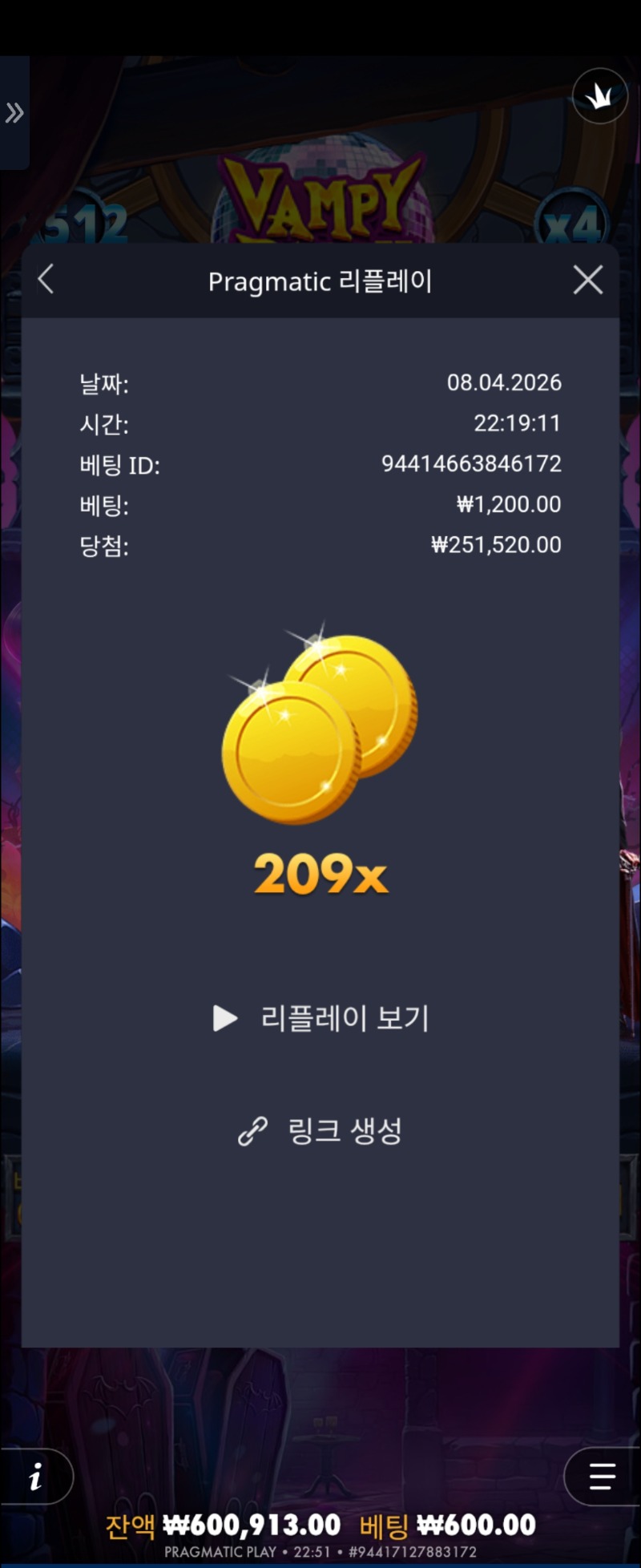Viewport: 641px width, 1568px height.
Task: Expand the side panel with double arrows
Action: tap(14, 113)
